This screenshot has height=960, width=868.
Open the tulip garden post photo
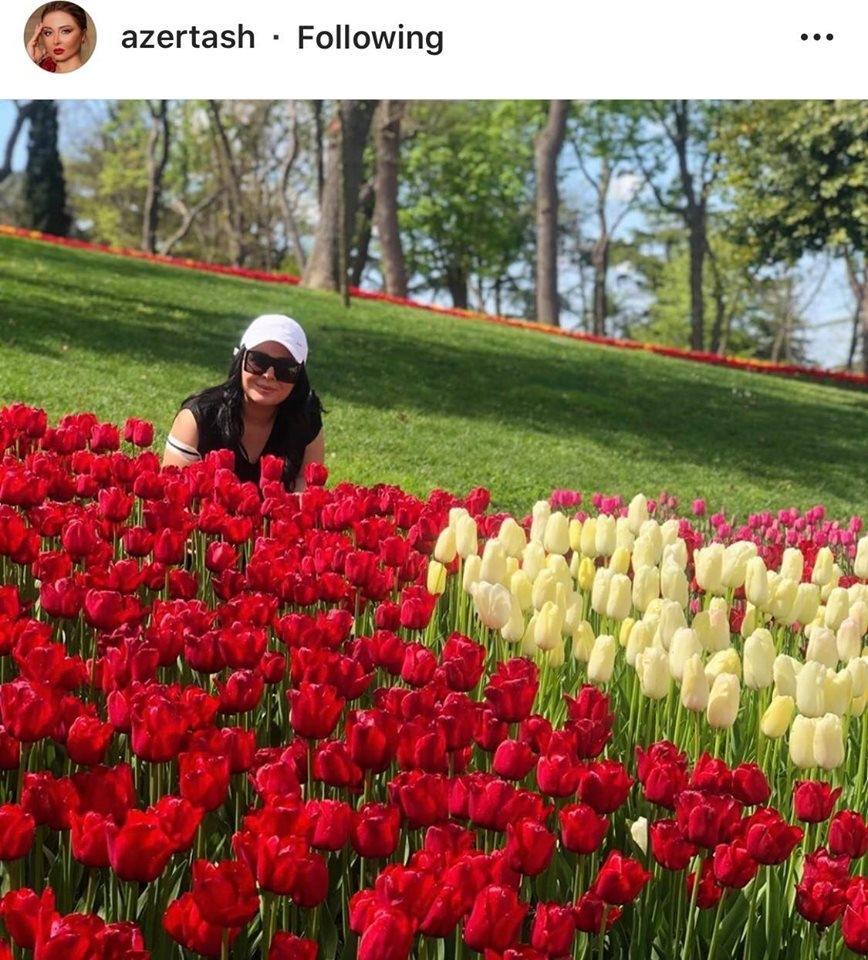pyautogui.click(x=434, y=530)
